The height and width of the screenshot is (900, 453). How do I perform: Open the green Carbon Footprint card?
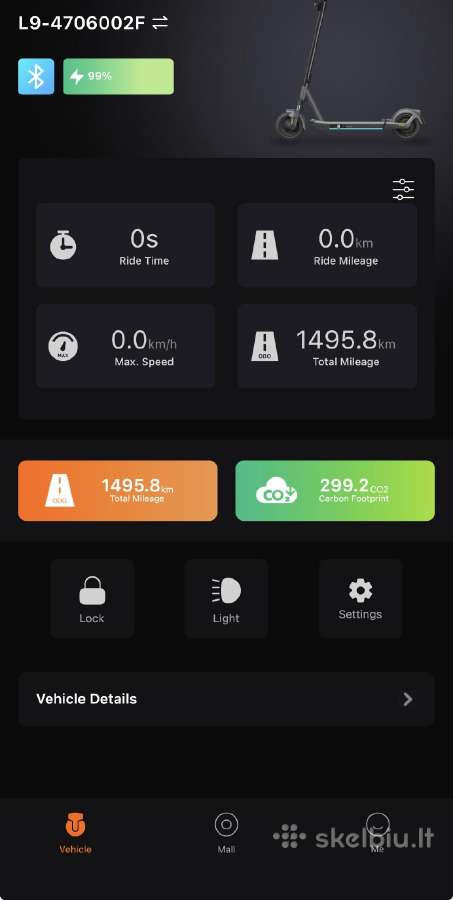(x=335, y=491)
